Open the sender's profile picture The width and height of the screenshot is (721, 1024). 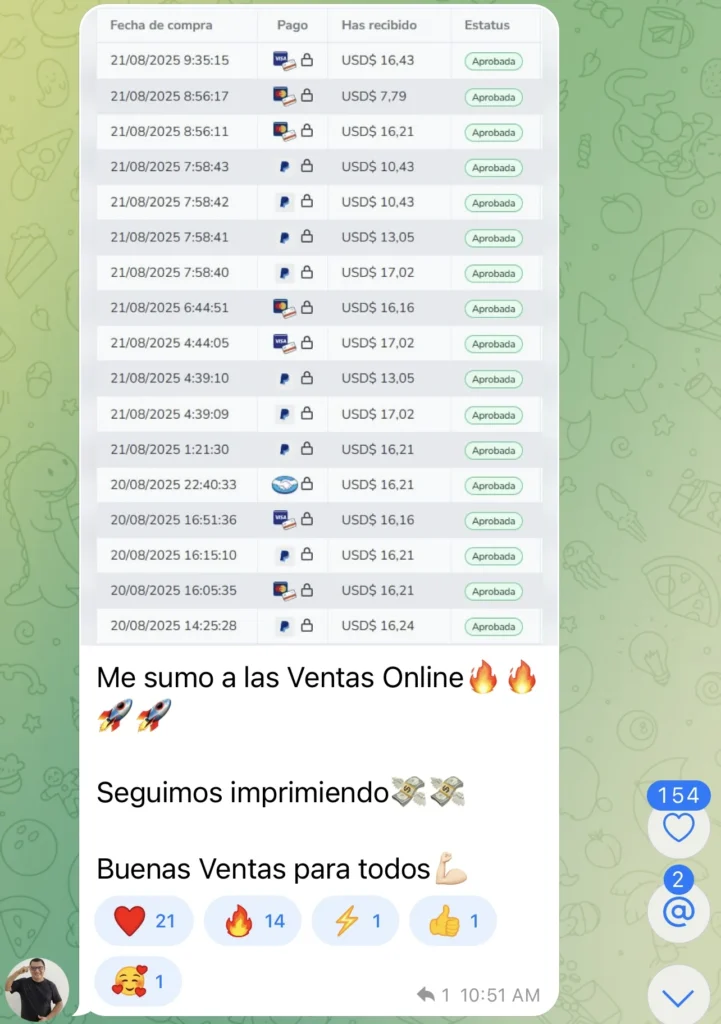coord(37,989)
